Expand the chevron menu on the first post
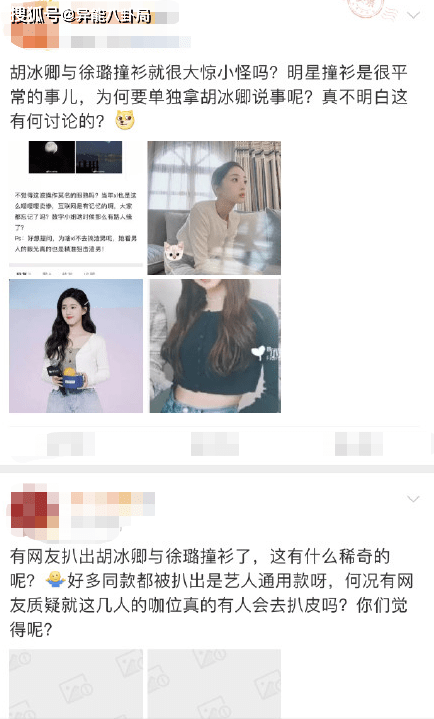Screen dimensions: 434x719 413,16
